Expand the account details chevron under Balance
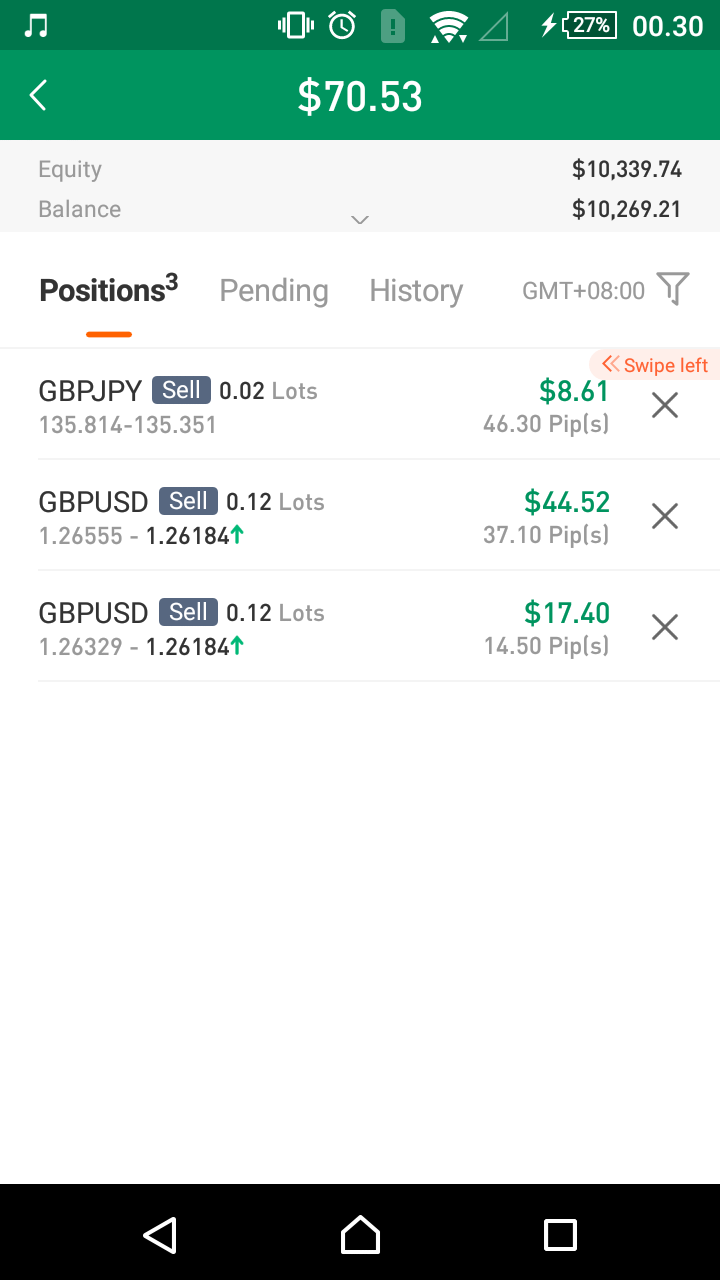720x1280 pixels. (x=360, y=220)
